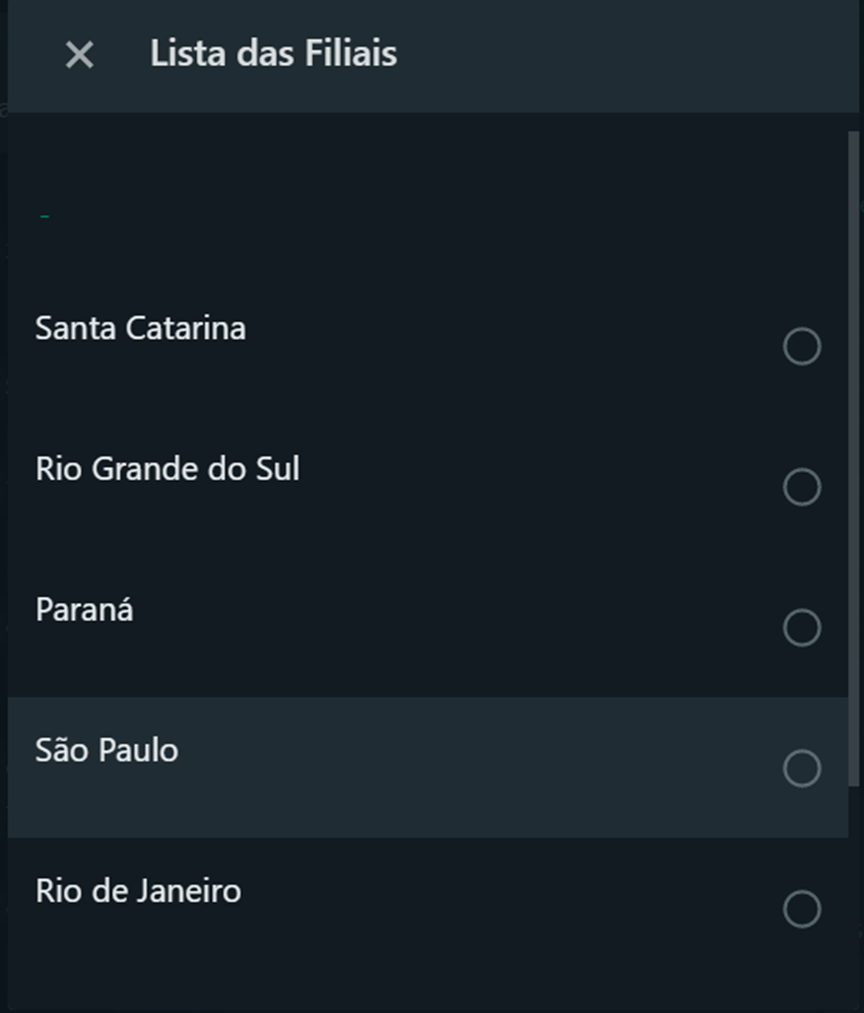Choose Rio Grande do Sul
The image size is (864, 1013).
point(801,487)
